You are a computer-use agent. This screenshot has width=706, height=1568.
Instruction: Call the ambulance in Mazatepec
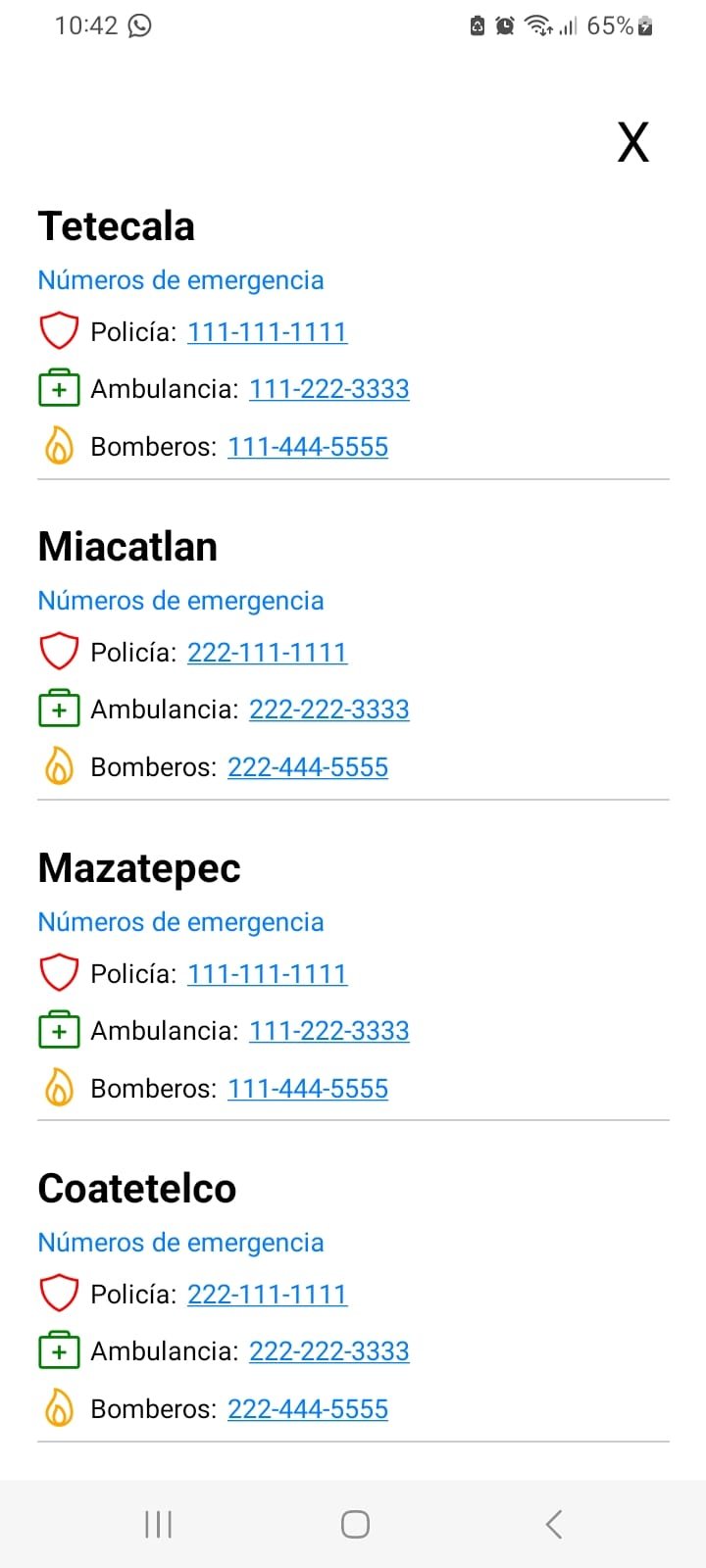pos(328,1031)
